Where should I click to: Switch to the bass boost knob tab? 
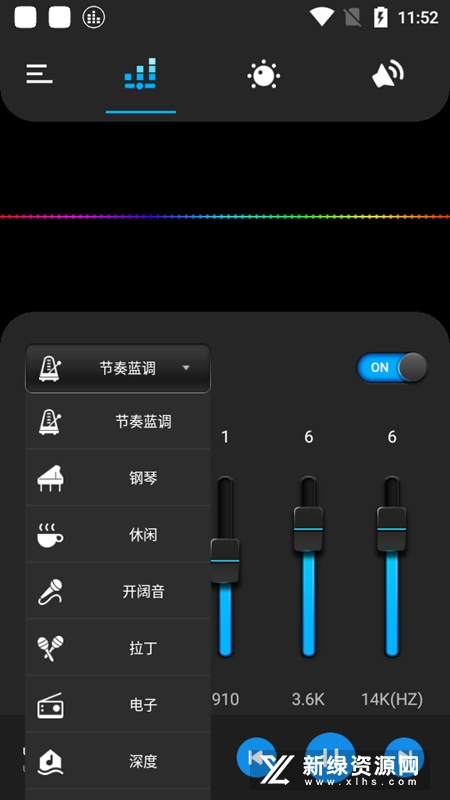[x=263, y=75]
